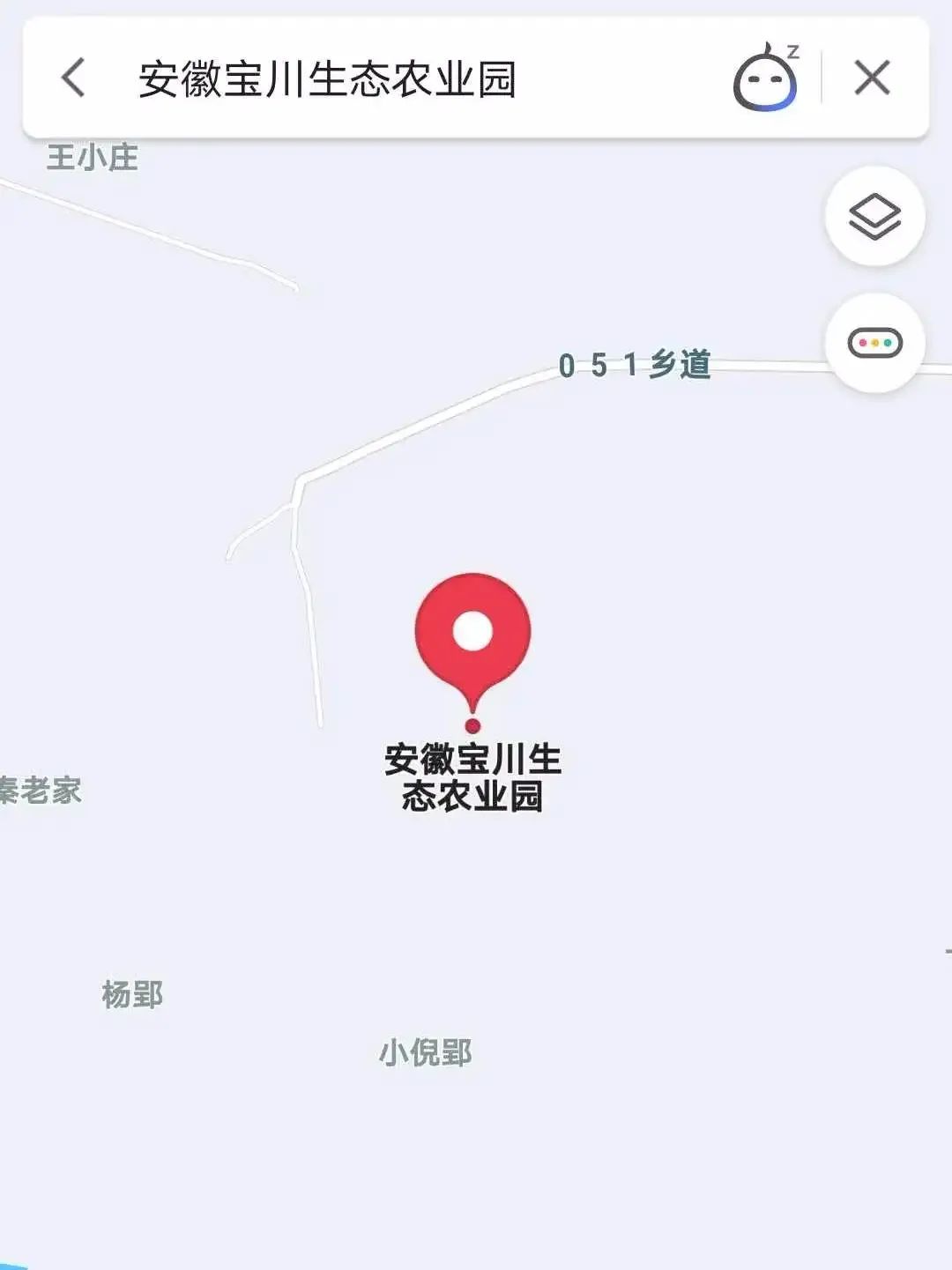Open the map layers button
The image size is (952, 1270).
click(874, 216)
